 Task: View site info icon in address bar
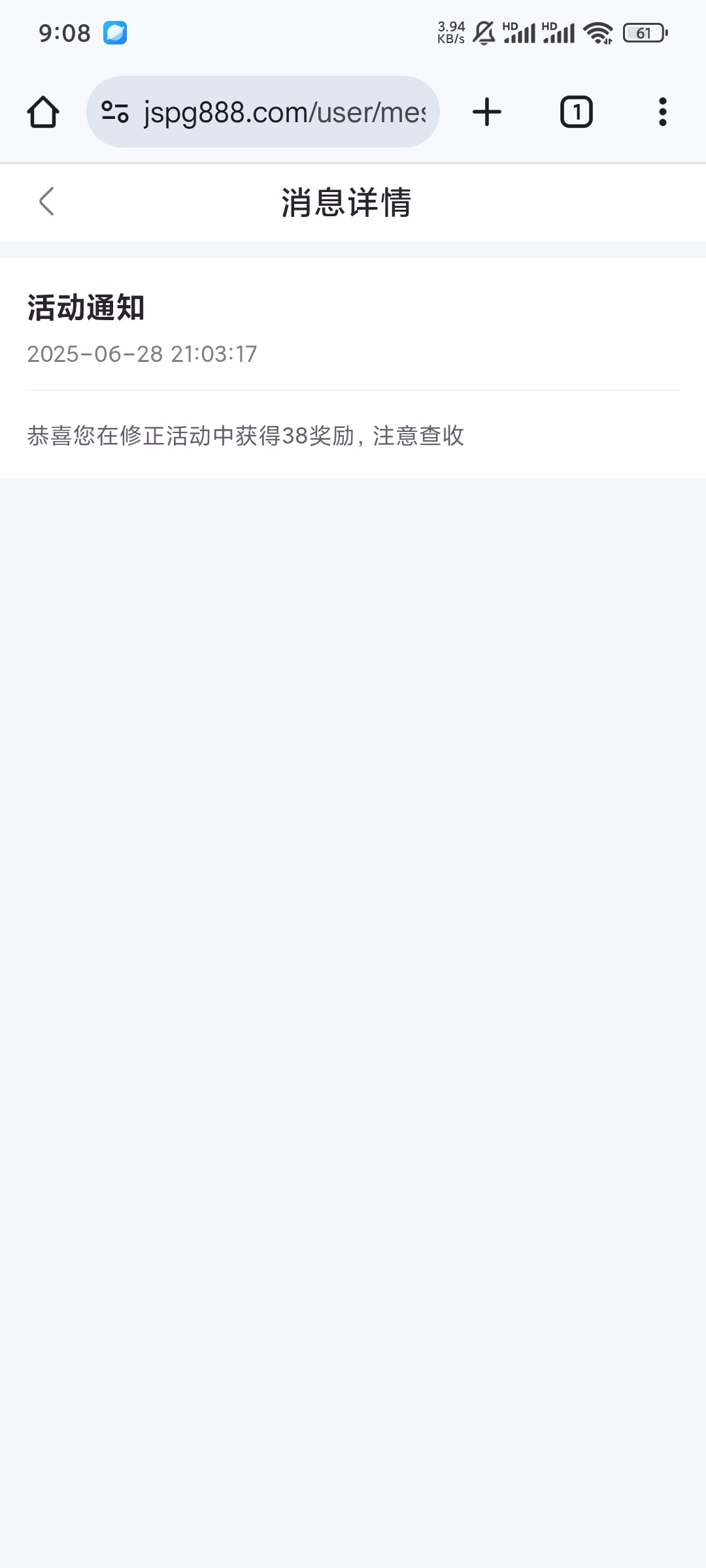coord(115,112)
